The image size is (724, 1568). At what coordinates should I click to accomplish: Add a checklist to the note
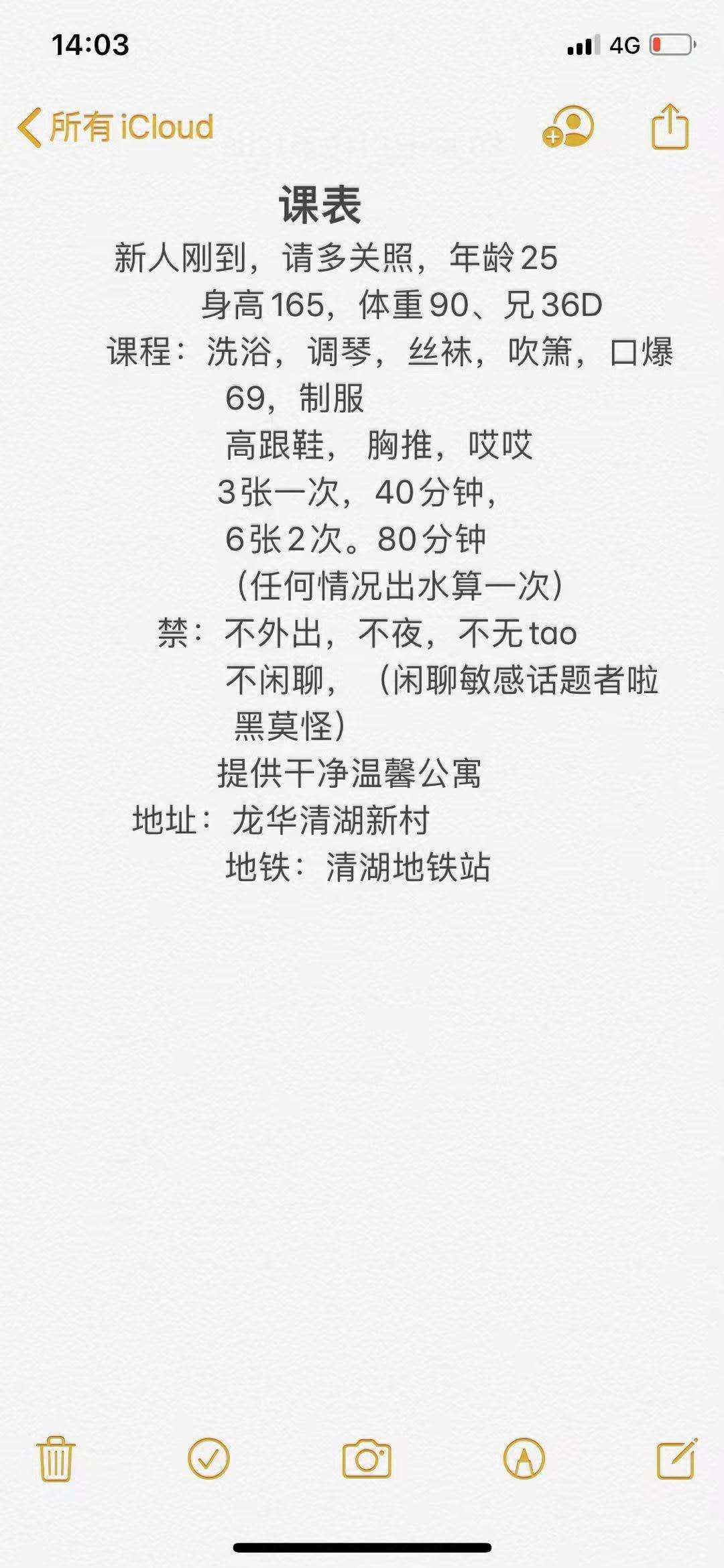(209, 1458)
